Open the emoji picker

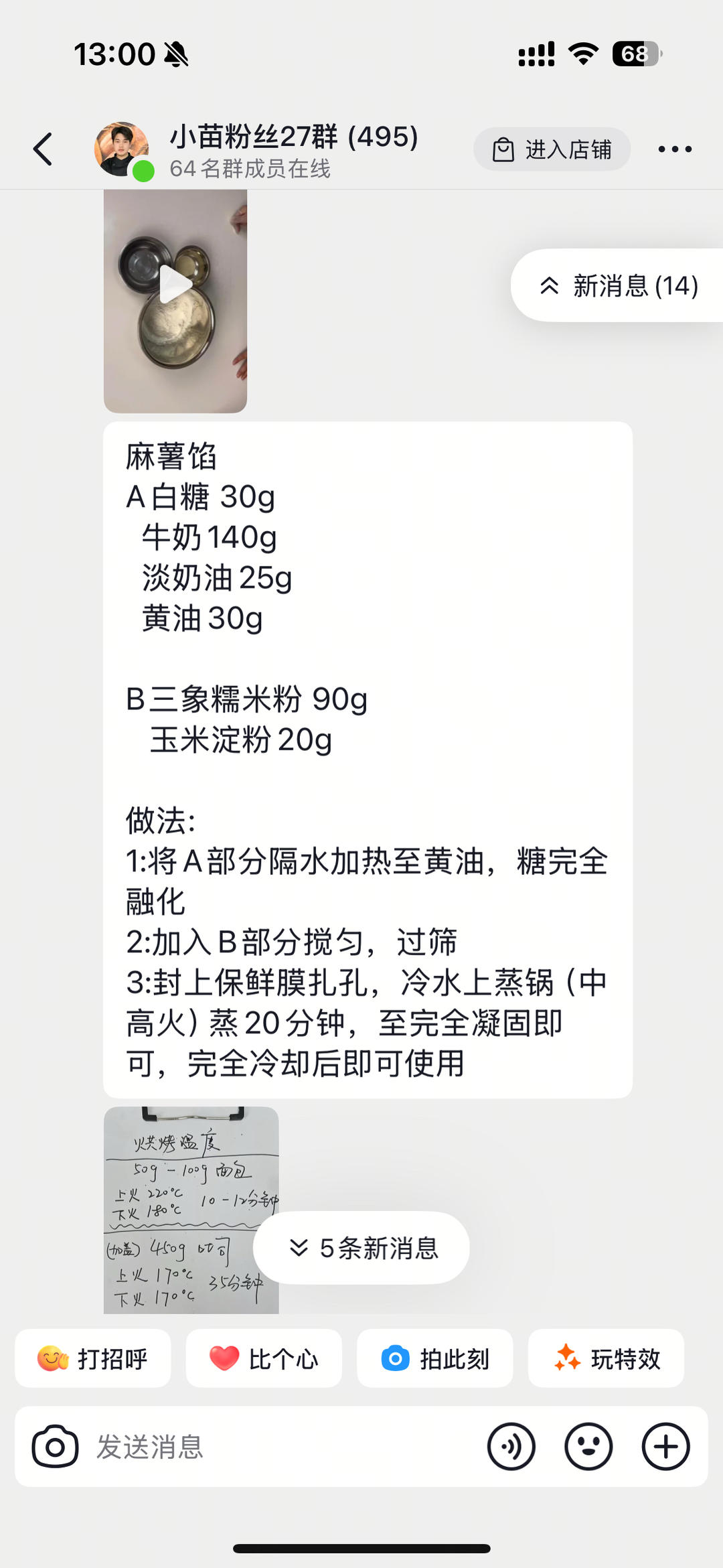588,1447
